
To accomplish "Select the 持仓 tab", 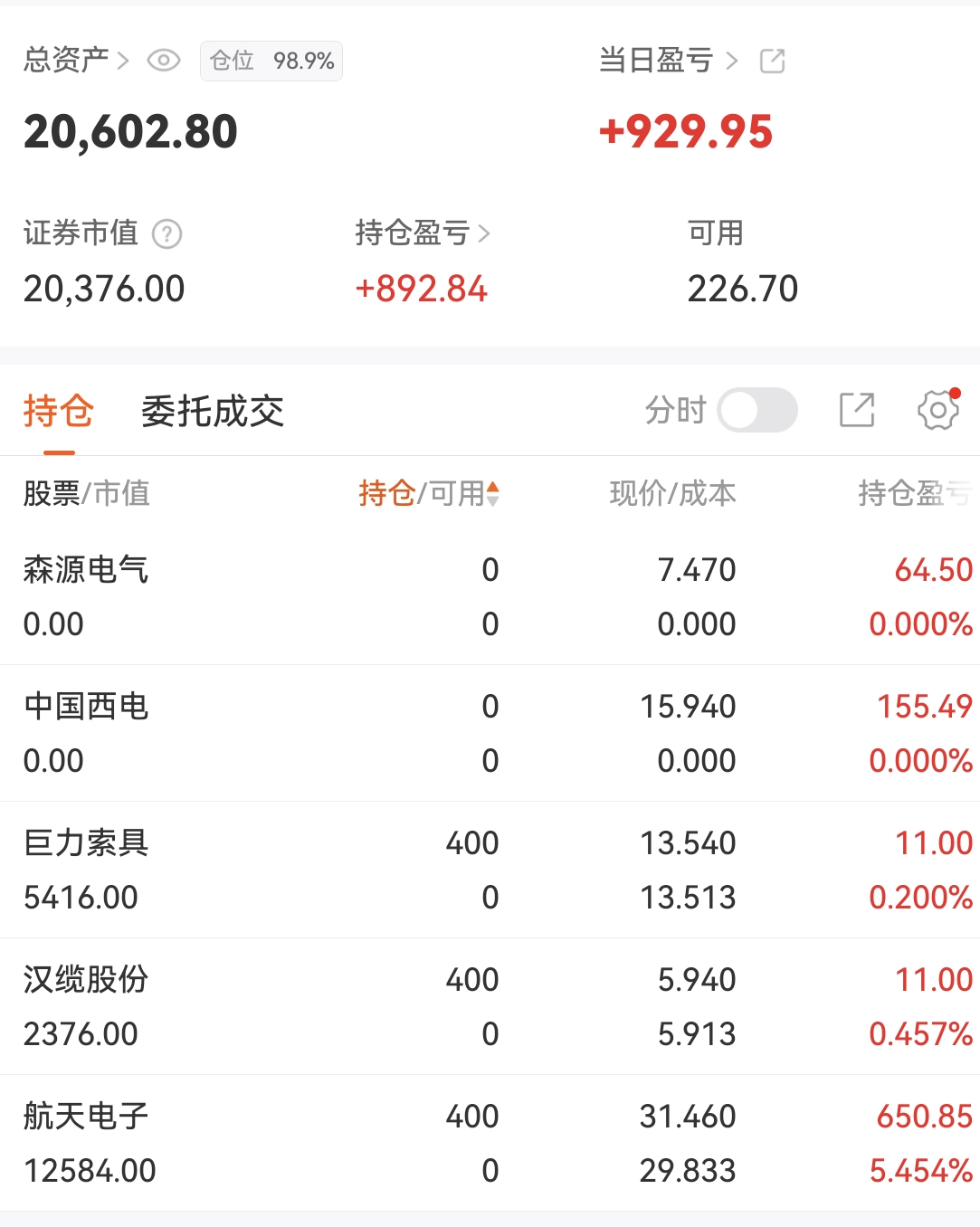I will pyautogui.click(x=59, y=412).
